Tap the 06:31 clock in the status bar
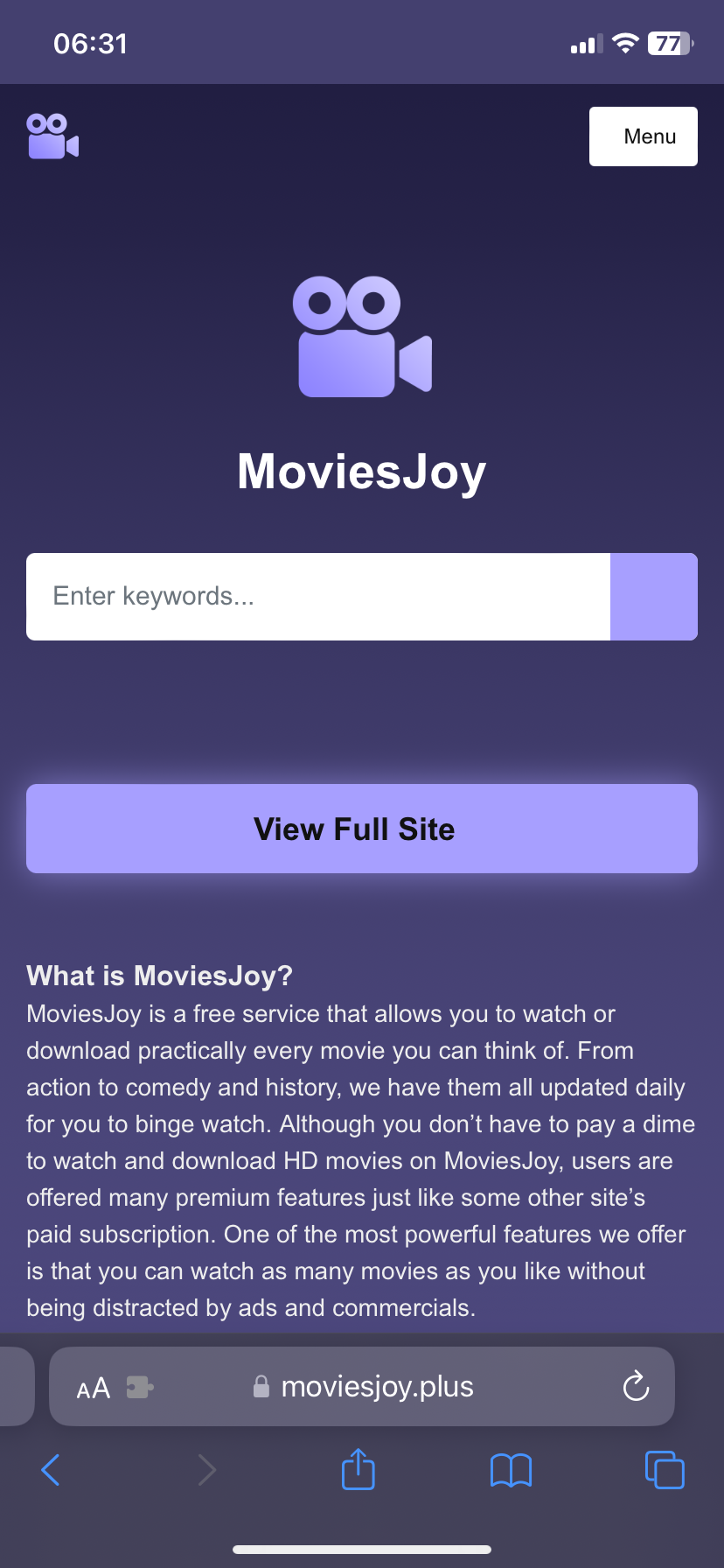Image resolution: width=724 pixels, height=1568 pixels. (x=92, y=42)
